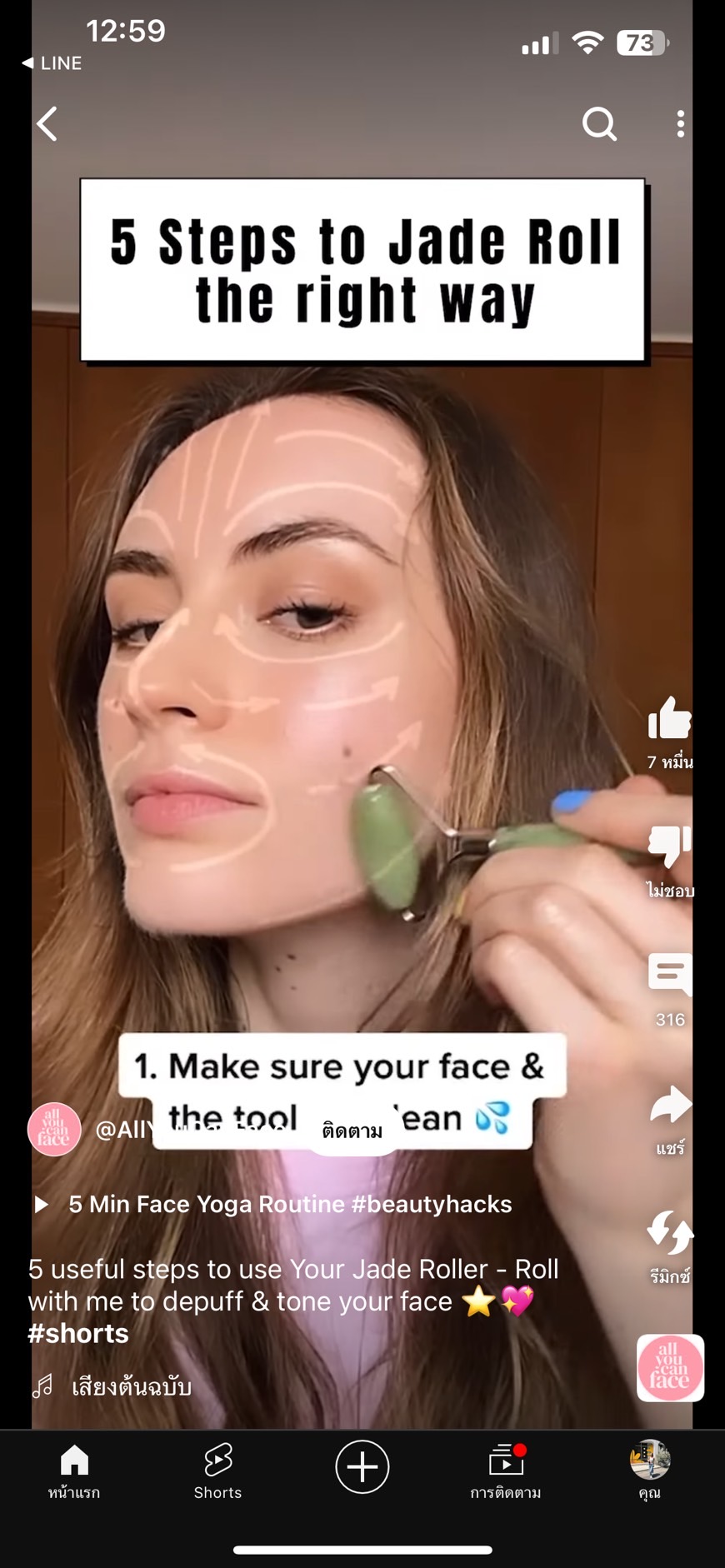
Task: Tap the #shorts hashtag
Action: pos(78,1333)
